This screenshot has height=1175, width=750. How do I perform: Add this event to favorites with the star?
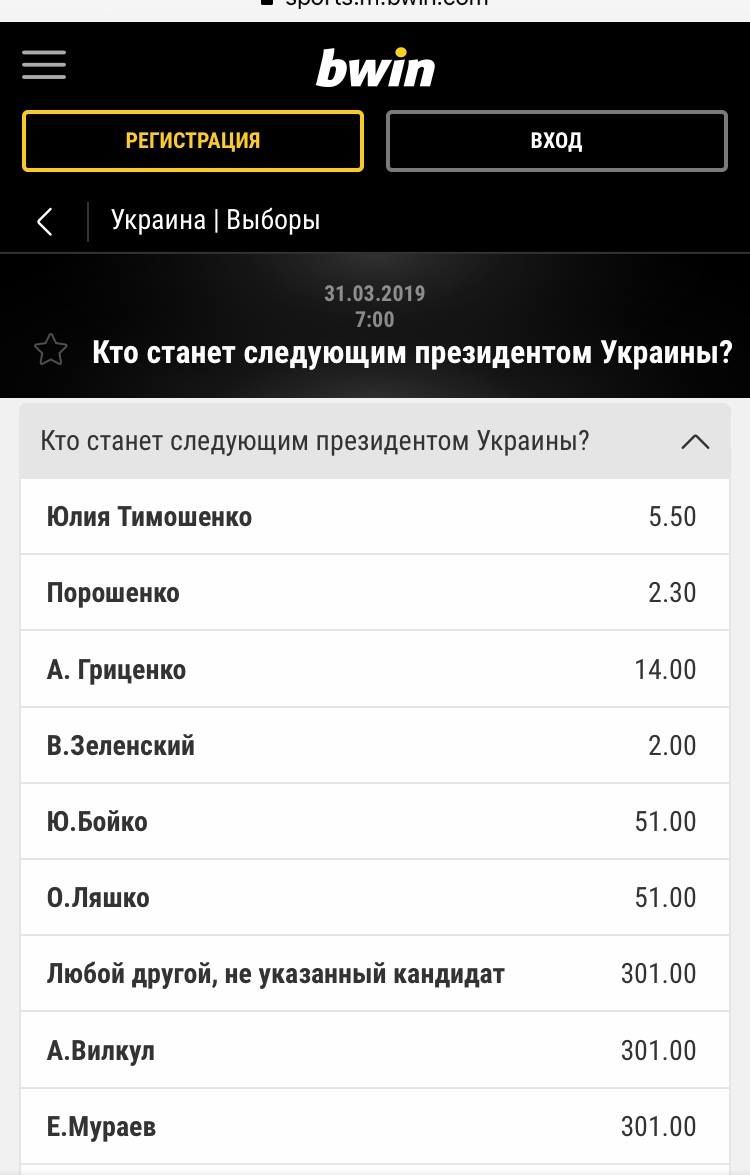tap(51, 351)
